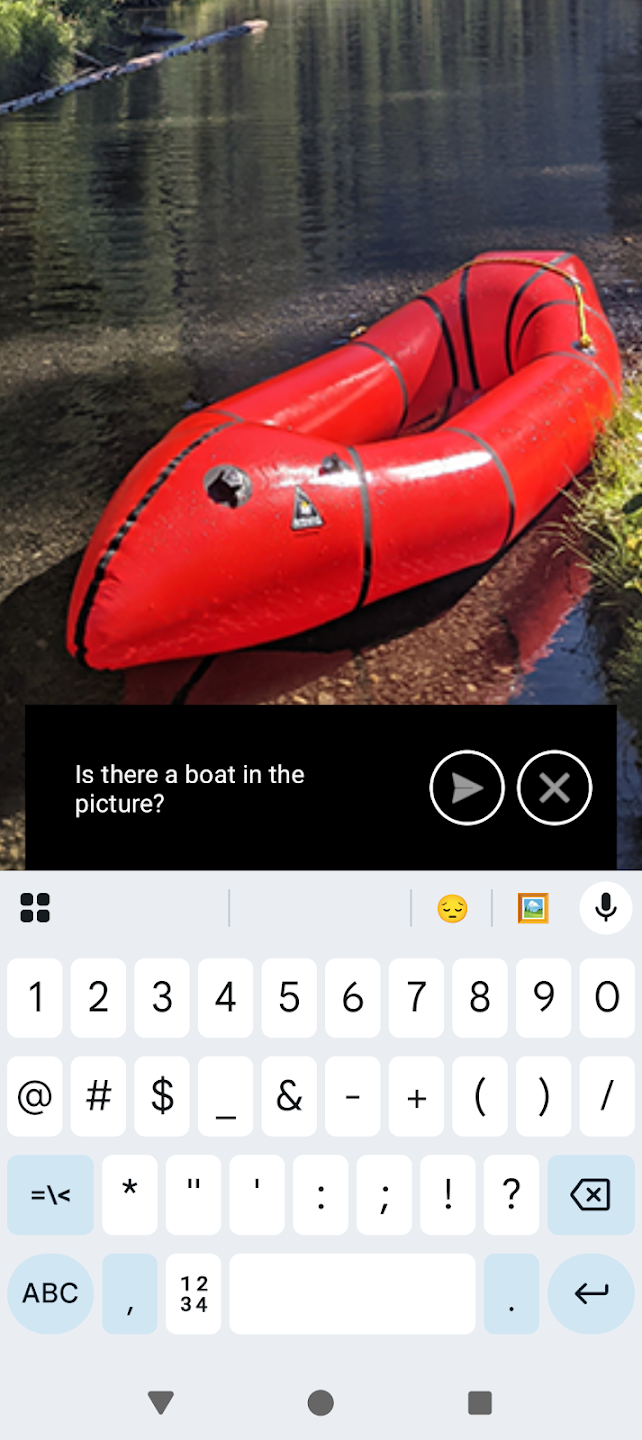
Task: Switch to the numeric keypad layout
Action: pyautogui.click(x=194, y=1293)
